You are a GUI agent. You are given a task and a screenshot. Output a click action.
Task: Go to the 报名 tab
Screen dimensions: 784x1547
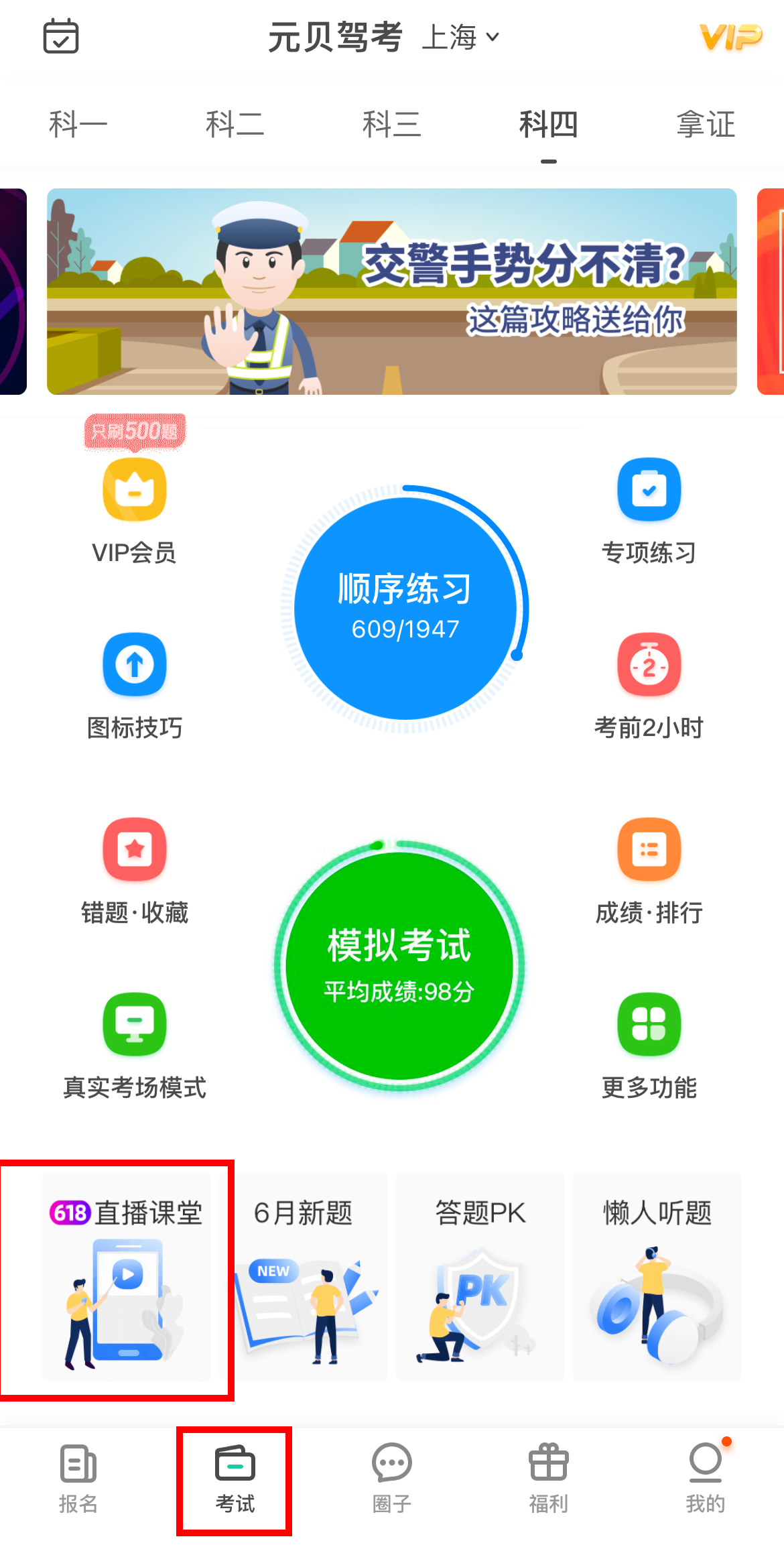78,1479
